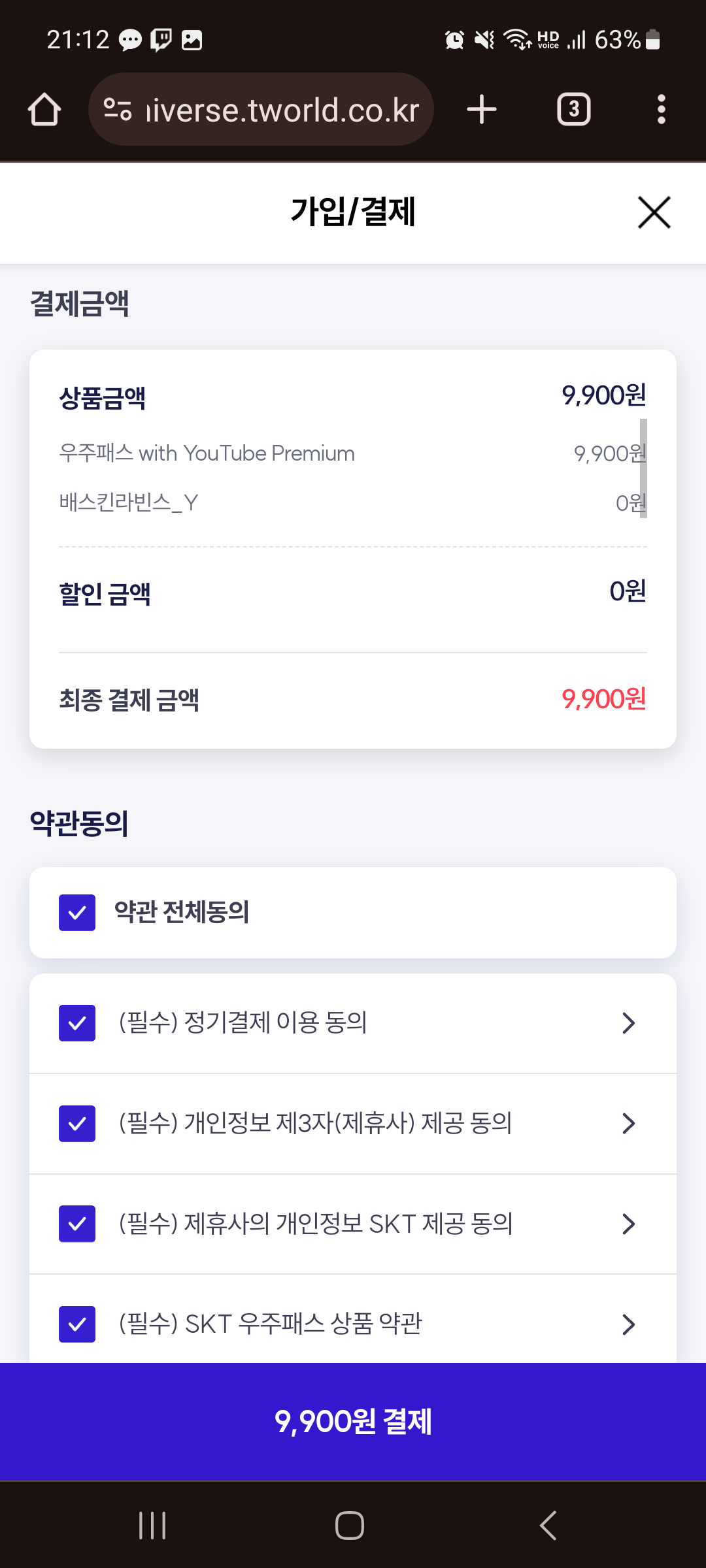Screen dimensions: 706x1568
Task: Show SKT 우주패스 상품 약관 details arrow
Action: click(x=628, y=1324)
